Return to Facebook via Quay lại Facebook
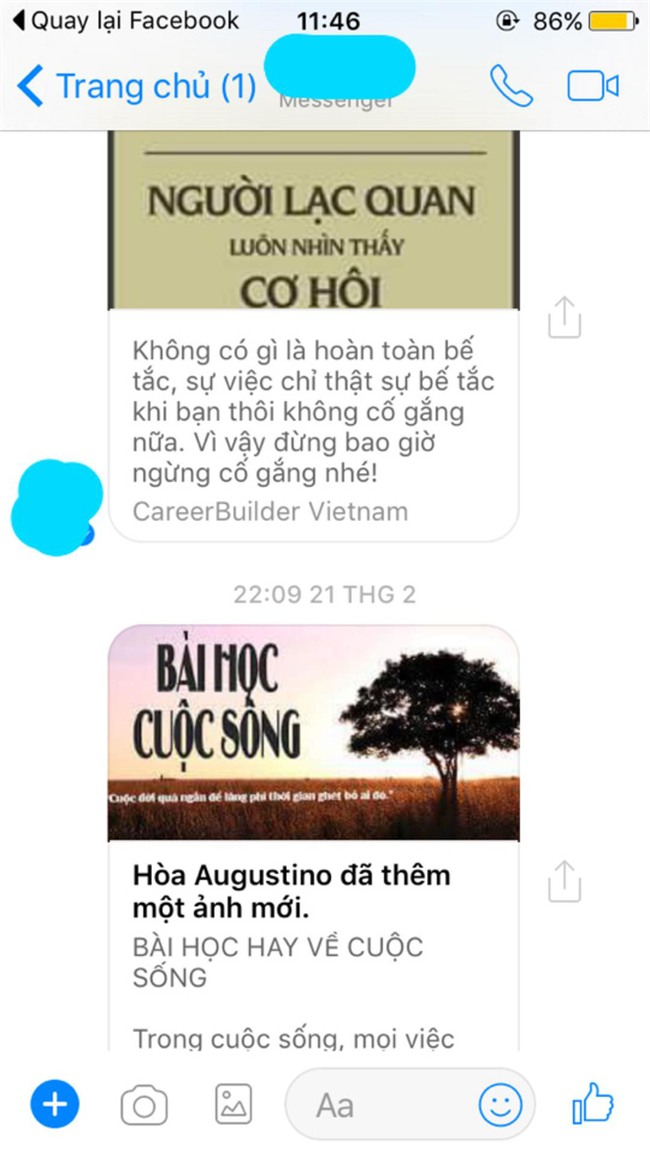 pos(125,20)
